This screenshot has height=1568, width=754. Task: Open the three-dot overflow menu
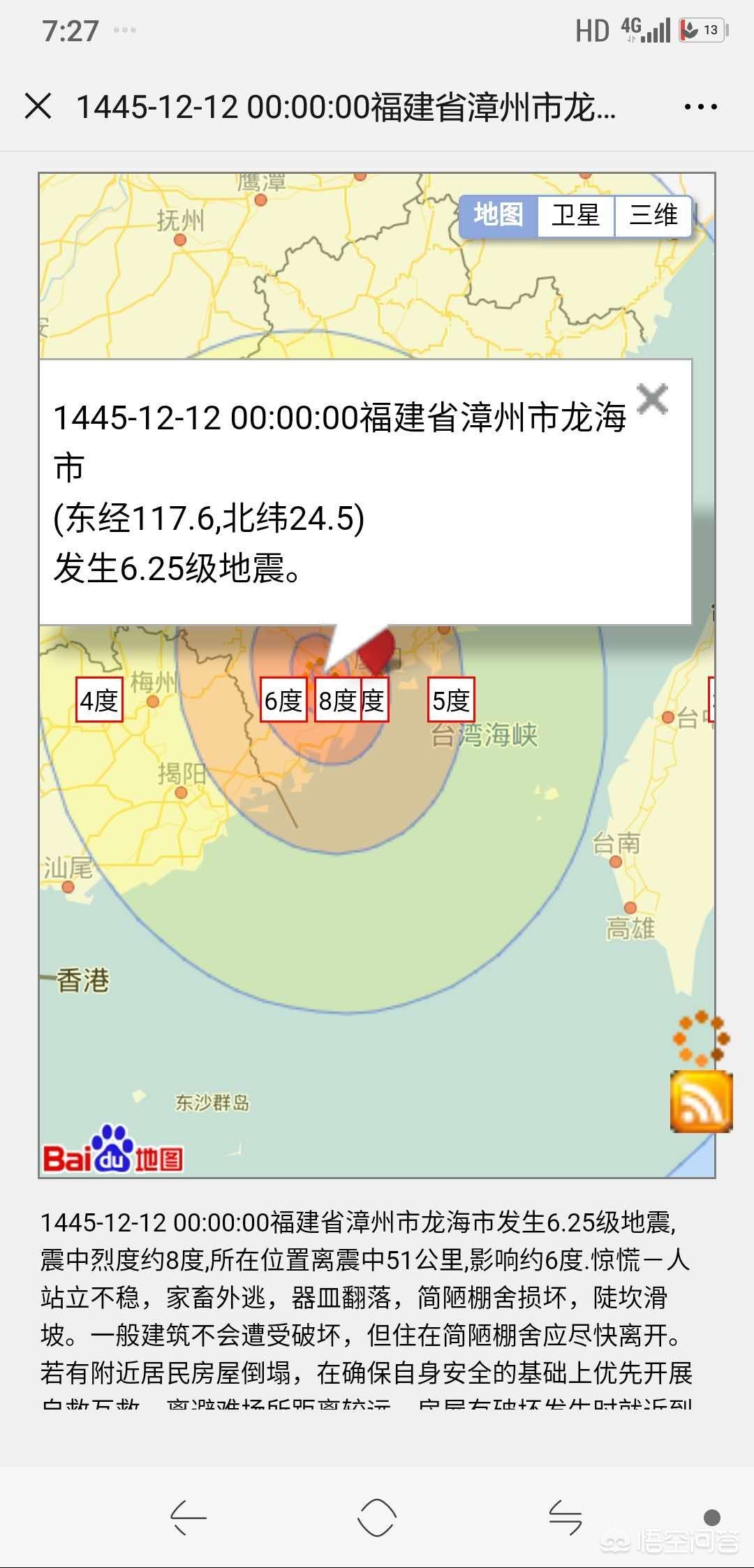click(700, 107)
